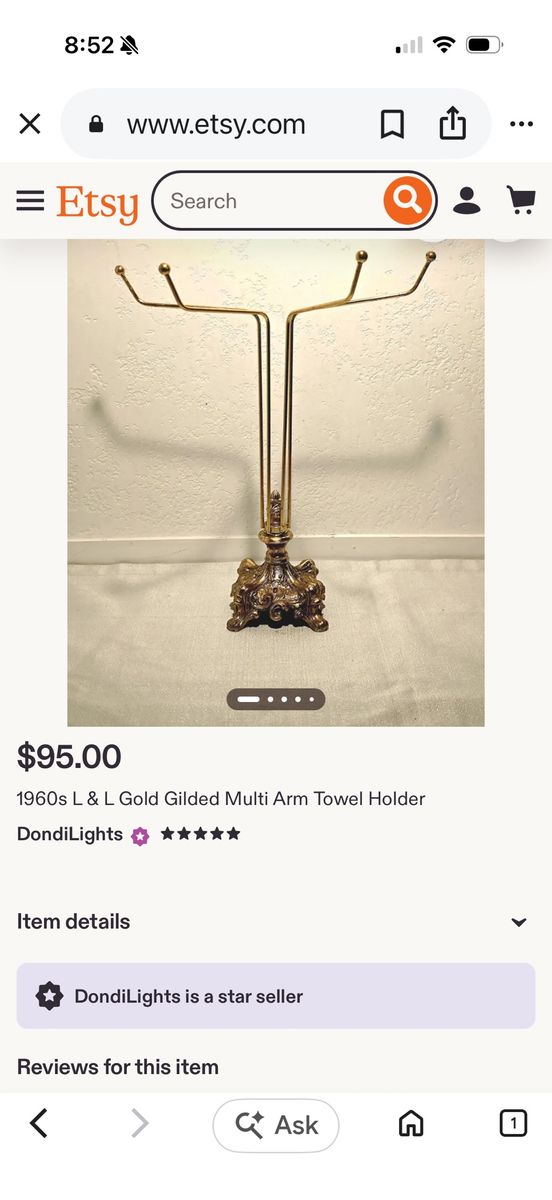Open the shopping cart

(521, 201)
